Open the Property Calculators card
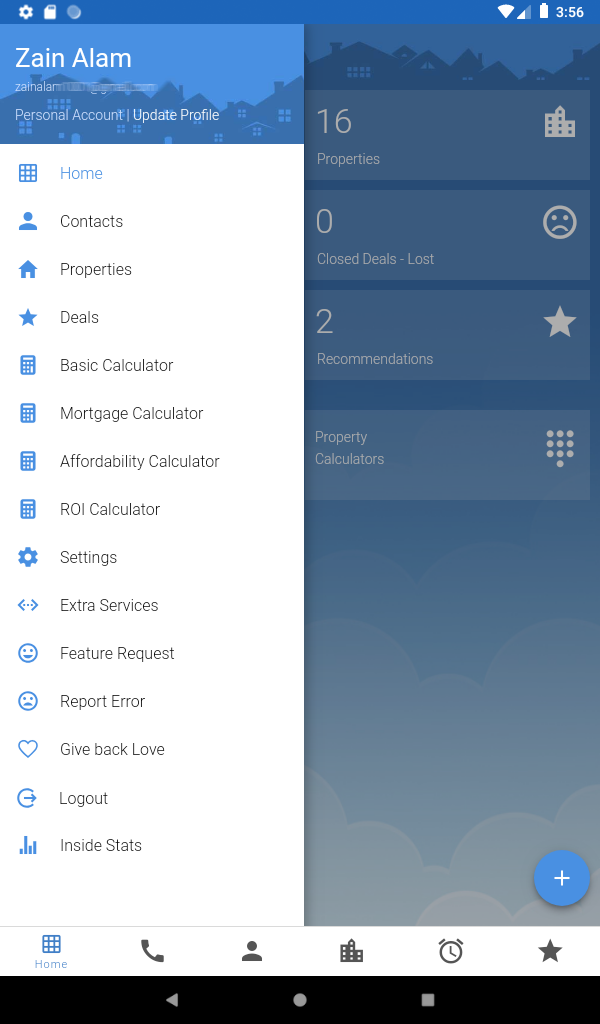This screenshot has width=600, height=1024. click(447, 455)
